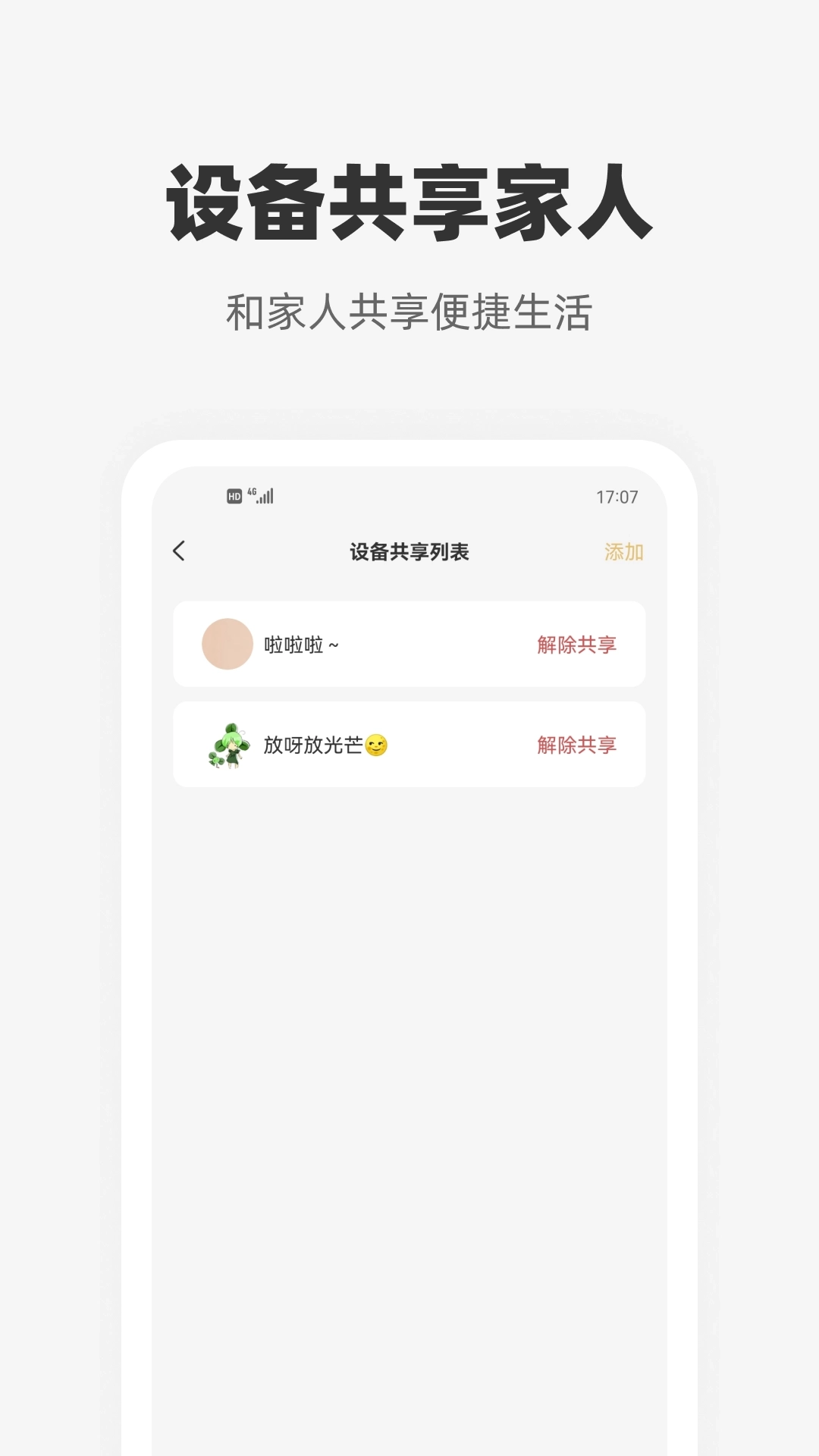The image size is (819, 1456).
Task: Select the 设备共享列表 title
Action: [408, 551]
